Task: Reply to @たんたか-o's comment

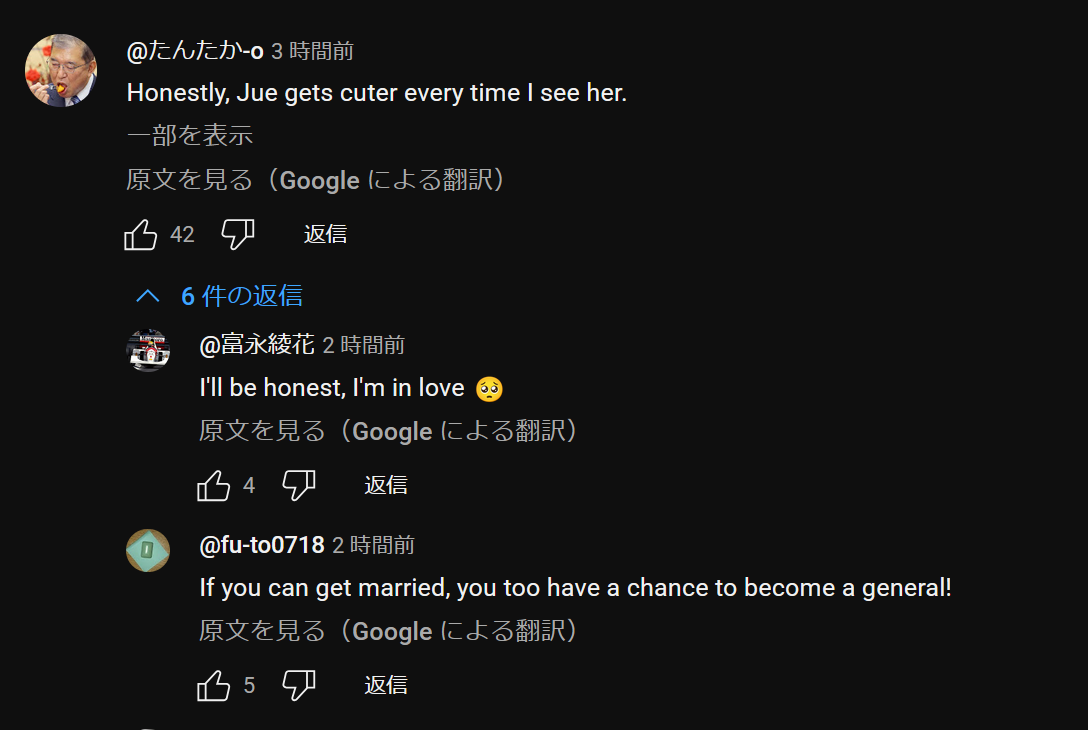Action: point(325,235)
